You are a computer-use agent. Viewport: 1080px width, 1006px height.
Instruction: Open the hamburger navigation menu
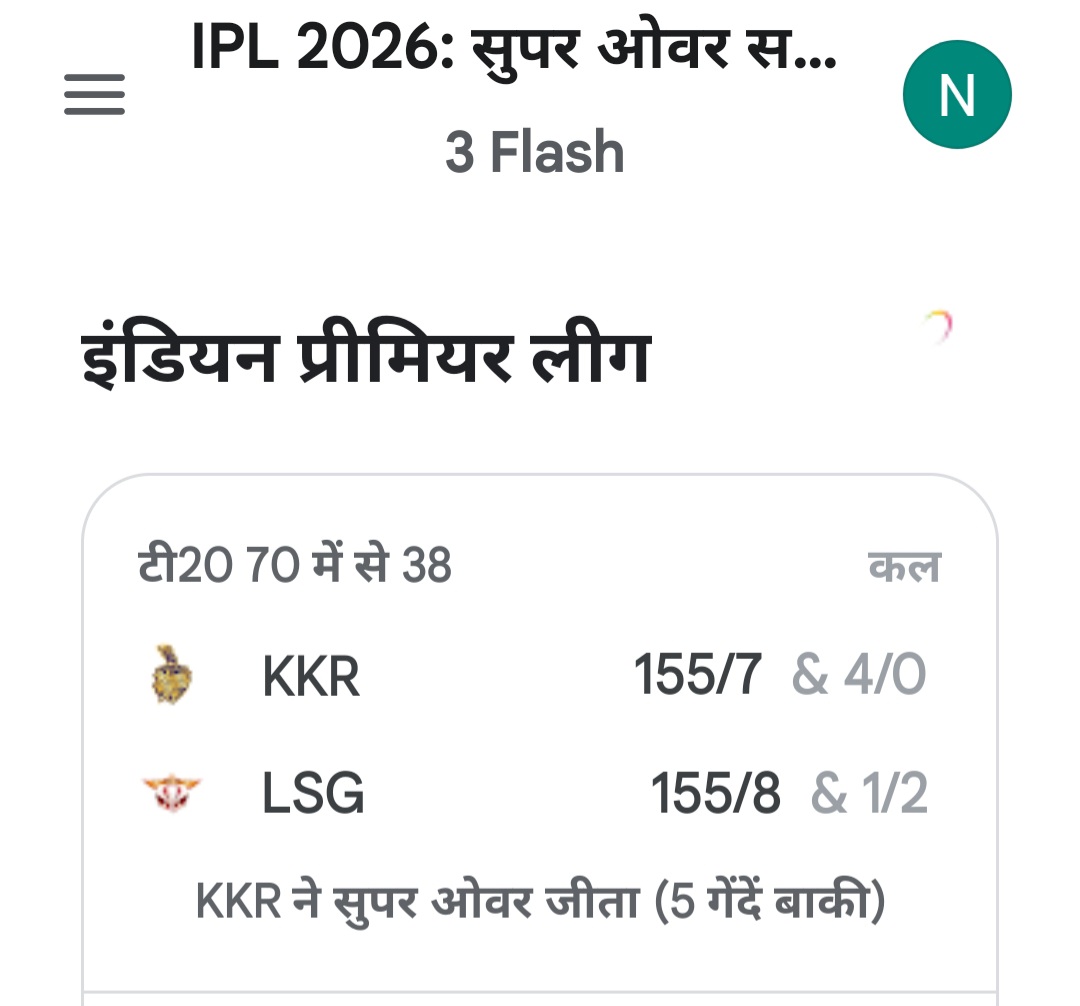[94, 96]
